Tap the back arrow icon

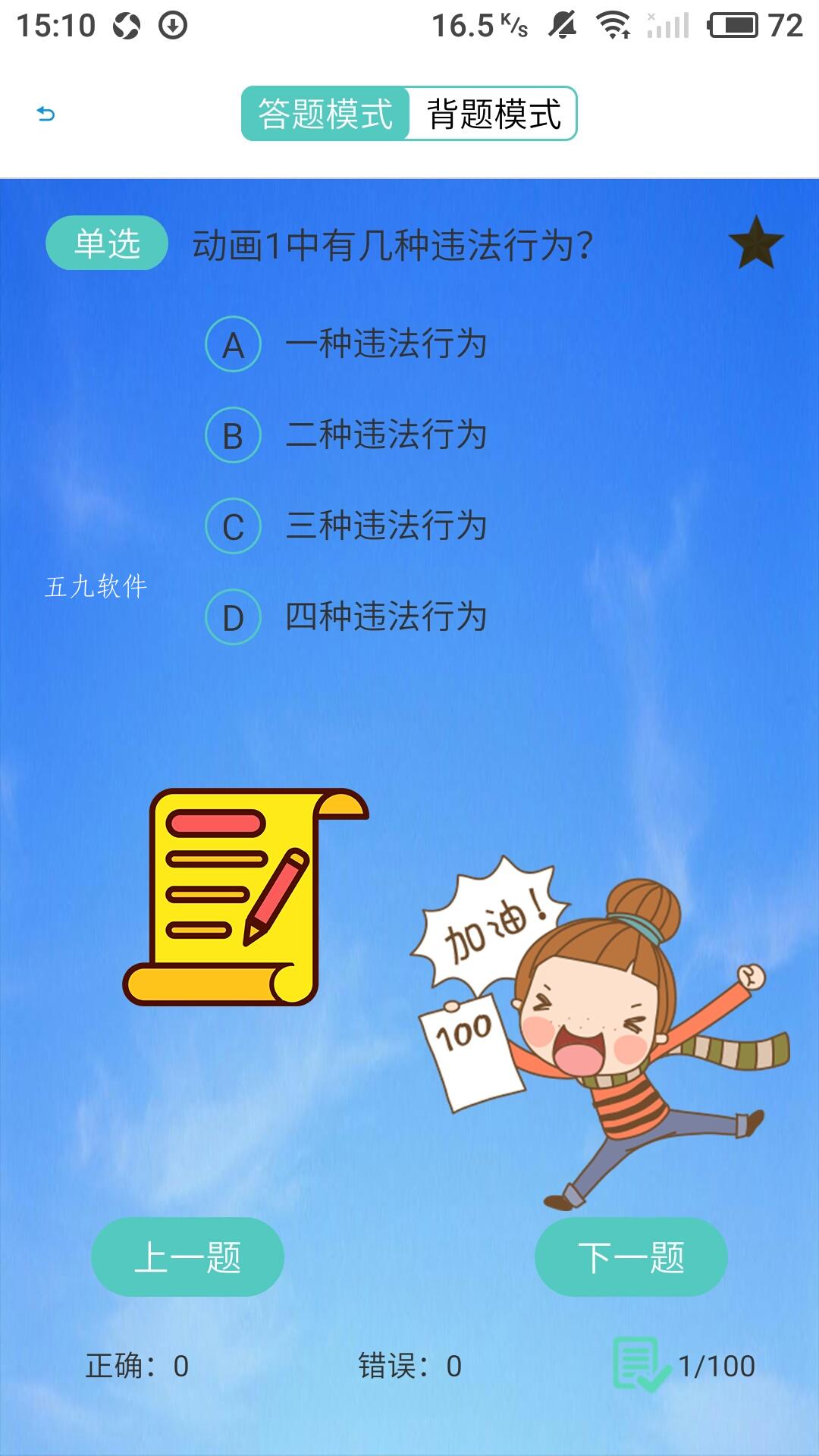(x=46, y=114)
